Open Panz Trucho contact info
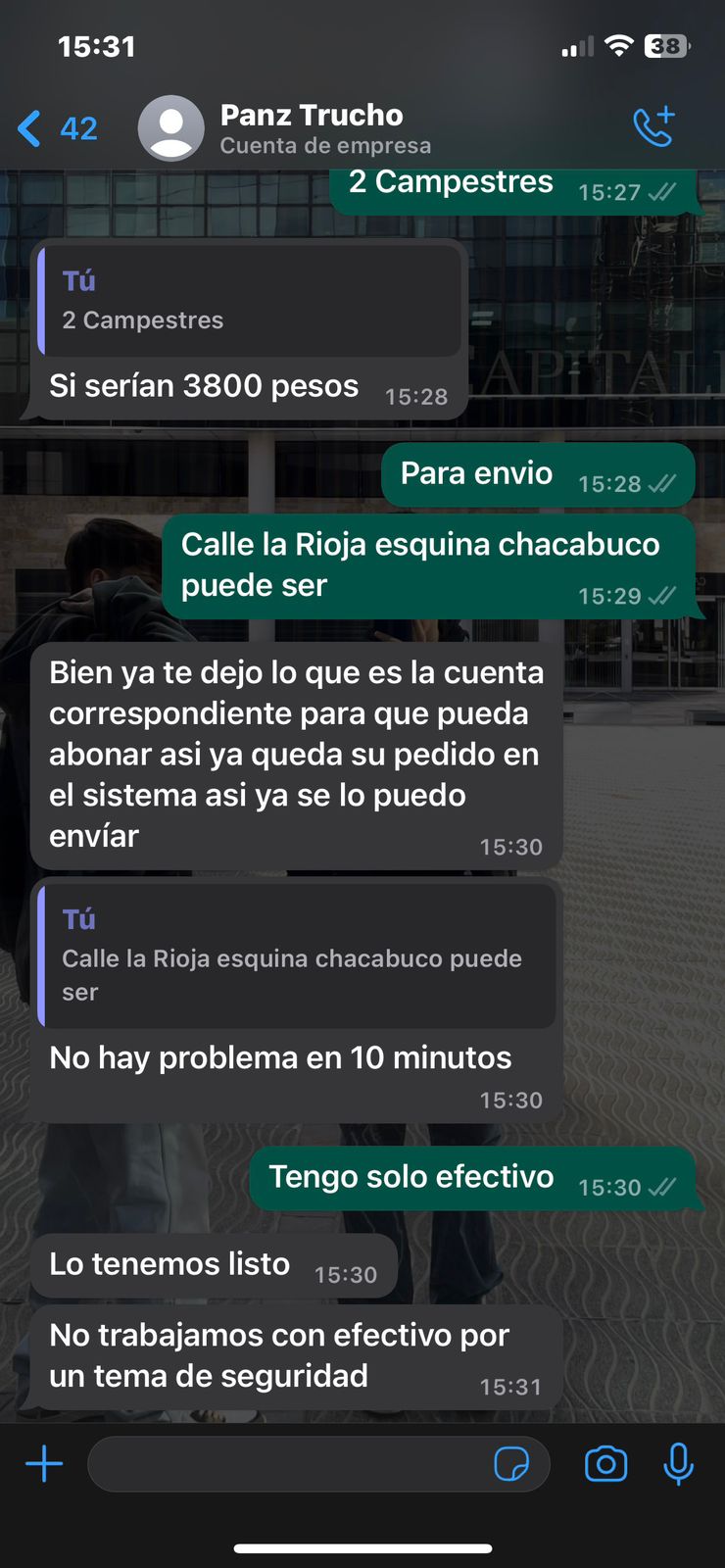Screen dimensions: 725x1568 click(312, 128)
